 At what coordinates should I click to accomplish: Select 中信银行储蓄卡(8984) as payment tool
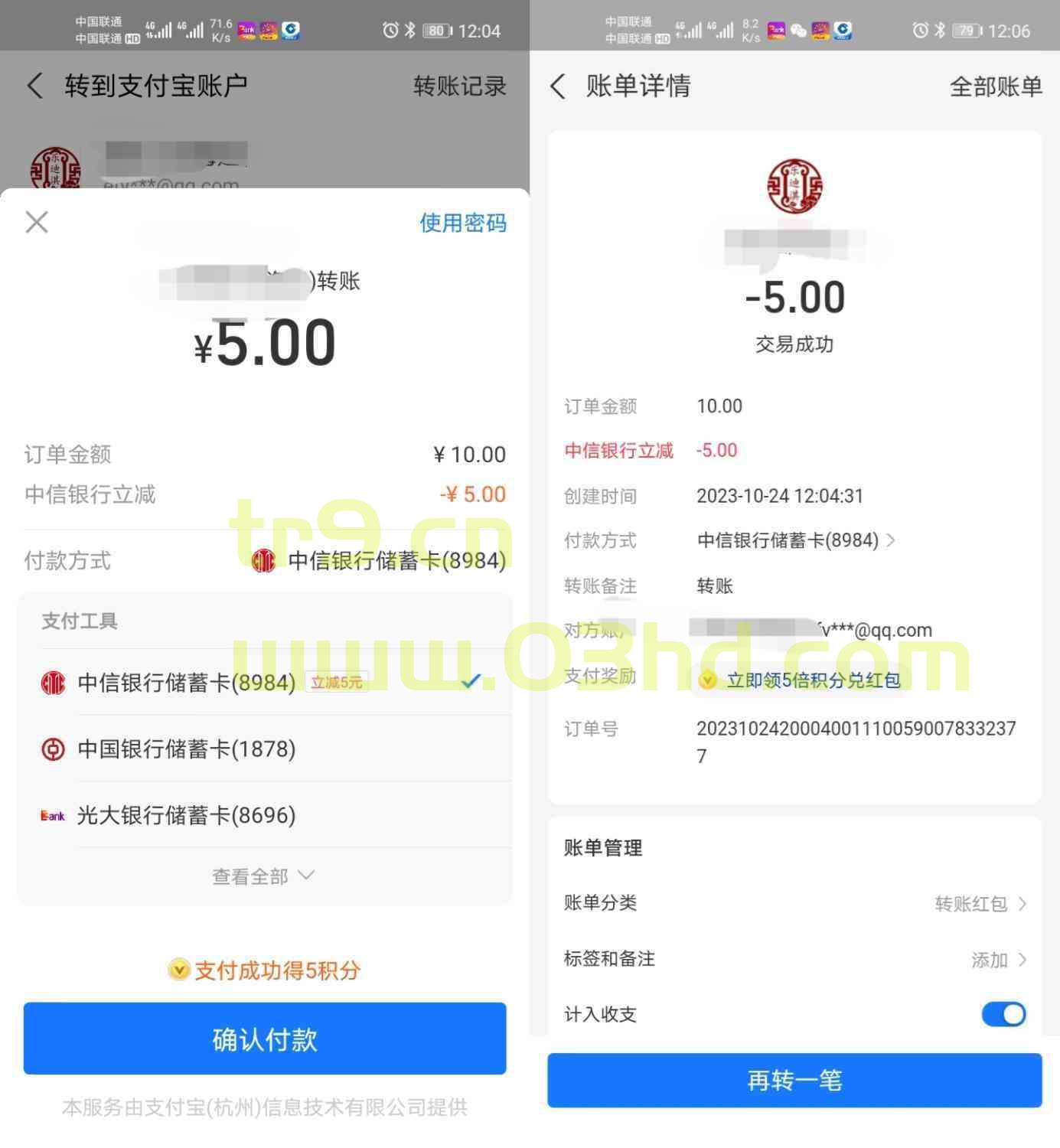(x=187, y=682)
